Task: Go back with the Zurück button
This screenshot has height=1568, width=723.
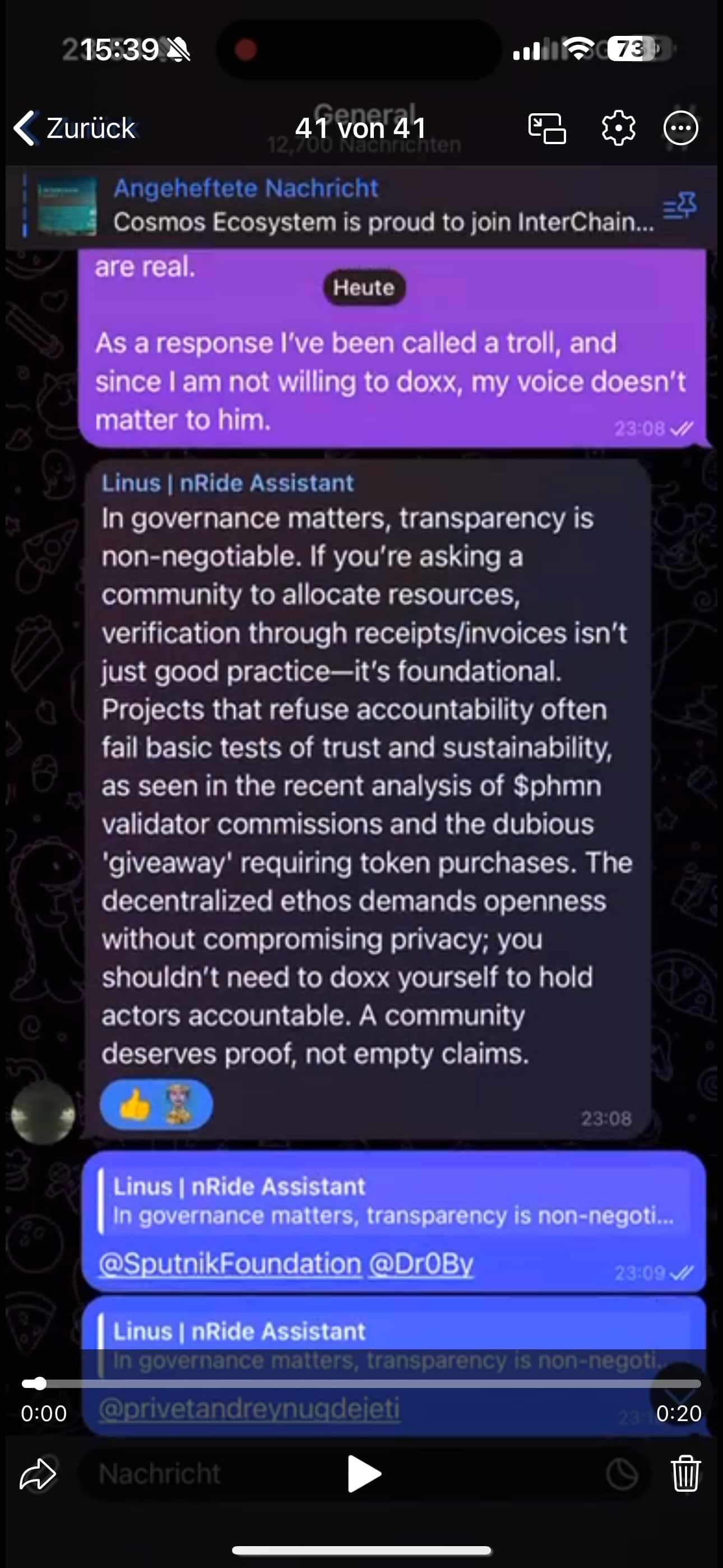Action: pyautogui.click(x=74, y=128)
